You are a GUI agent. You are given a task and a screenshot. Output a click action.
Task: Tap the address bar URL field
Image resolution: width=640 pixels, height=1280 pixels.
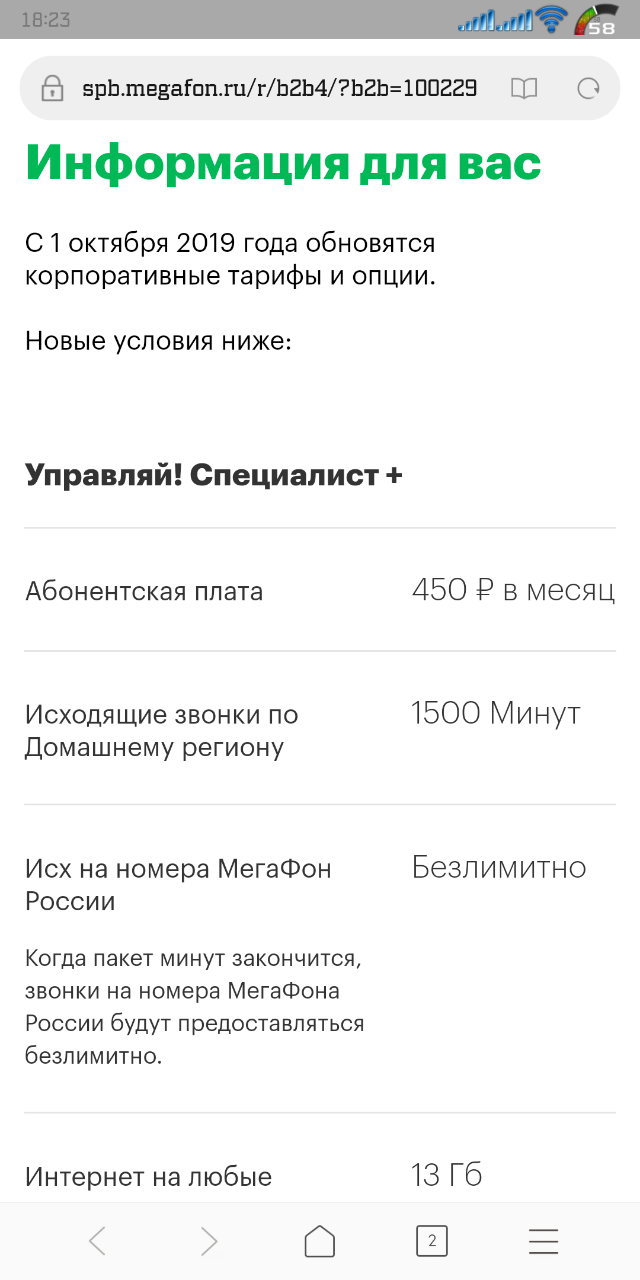[x=278, y=88]
